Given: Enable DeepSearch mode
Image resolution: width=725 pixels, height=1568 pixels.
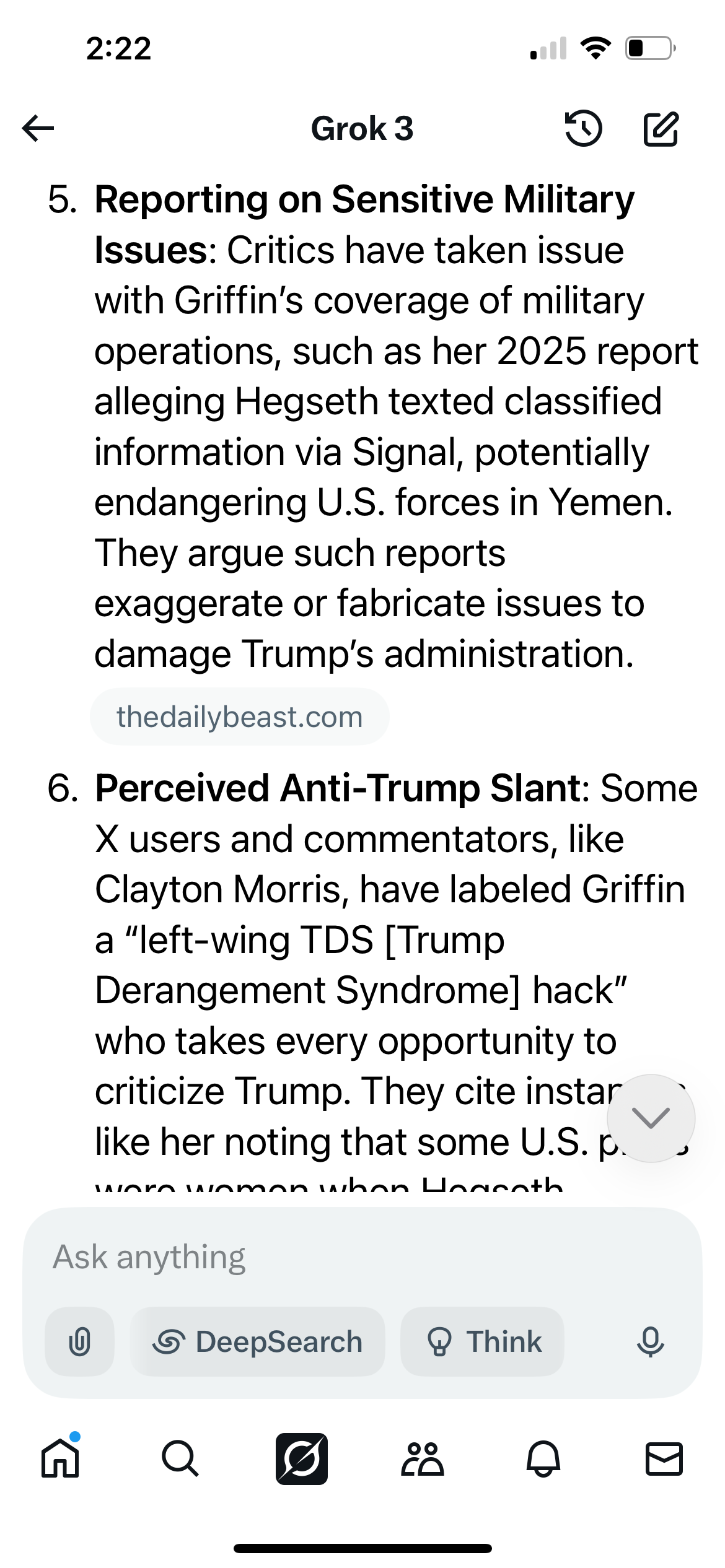Looking at the screenshot, I should (x=258, y=1341).
